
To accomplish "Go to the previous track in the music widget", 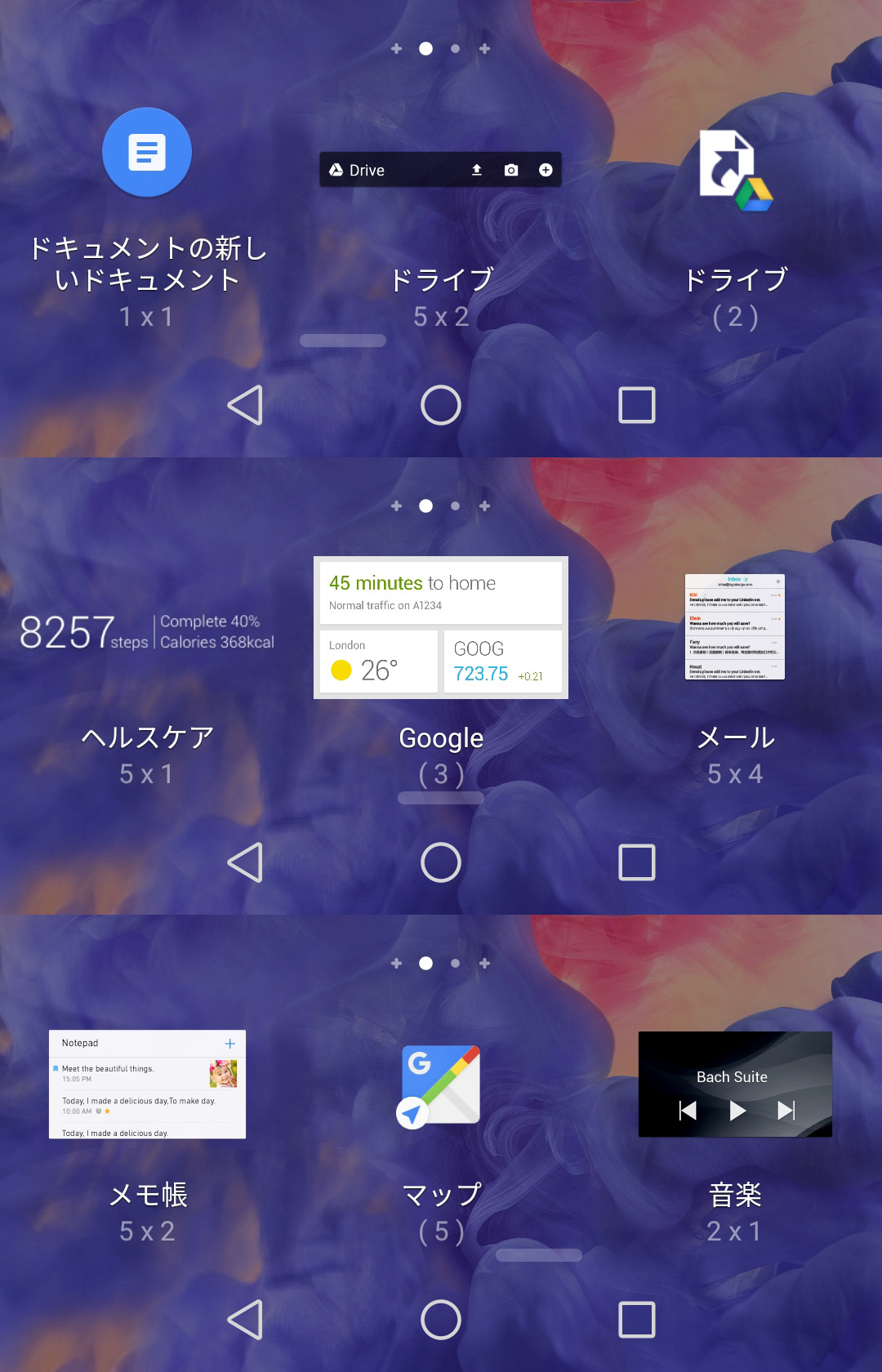I will pos(687,1111).
